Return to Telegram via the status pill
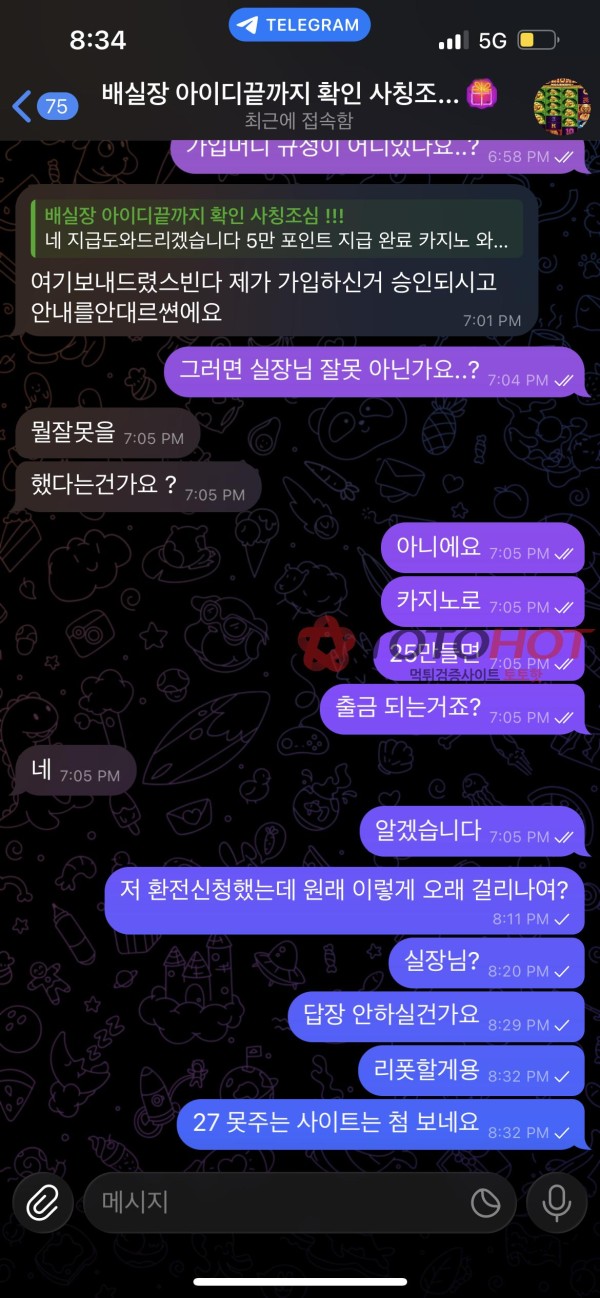The width and height of the screenshot is (600, 1298). [299, 25]
